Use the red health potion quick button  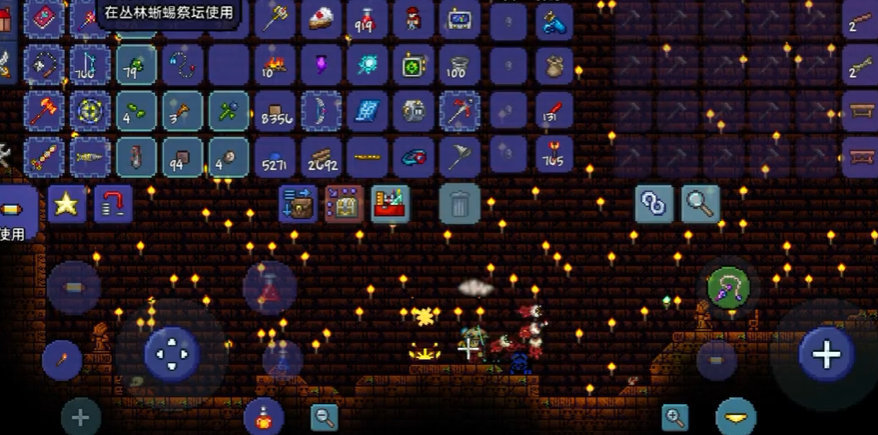click(x=269, y=290)
